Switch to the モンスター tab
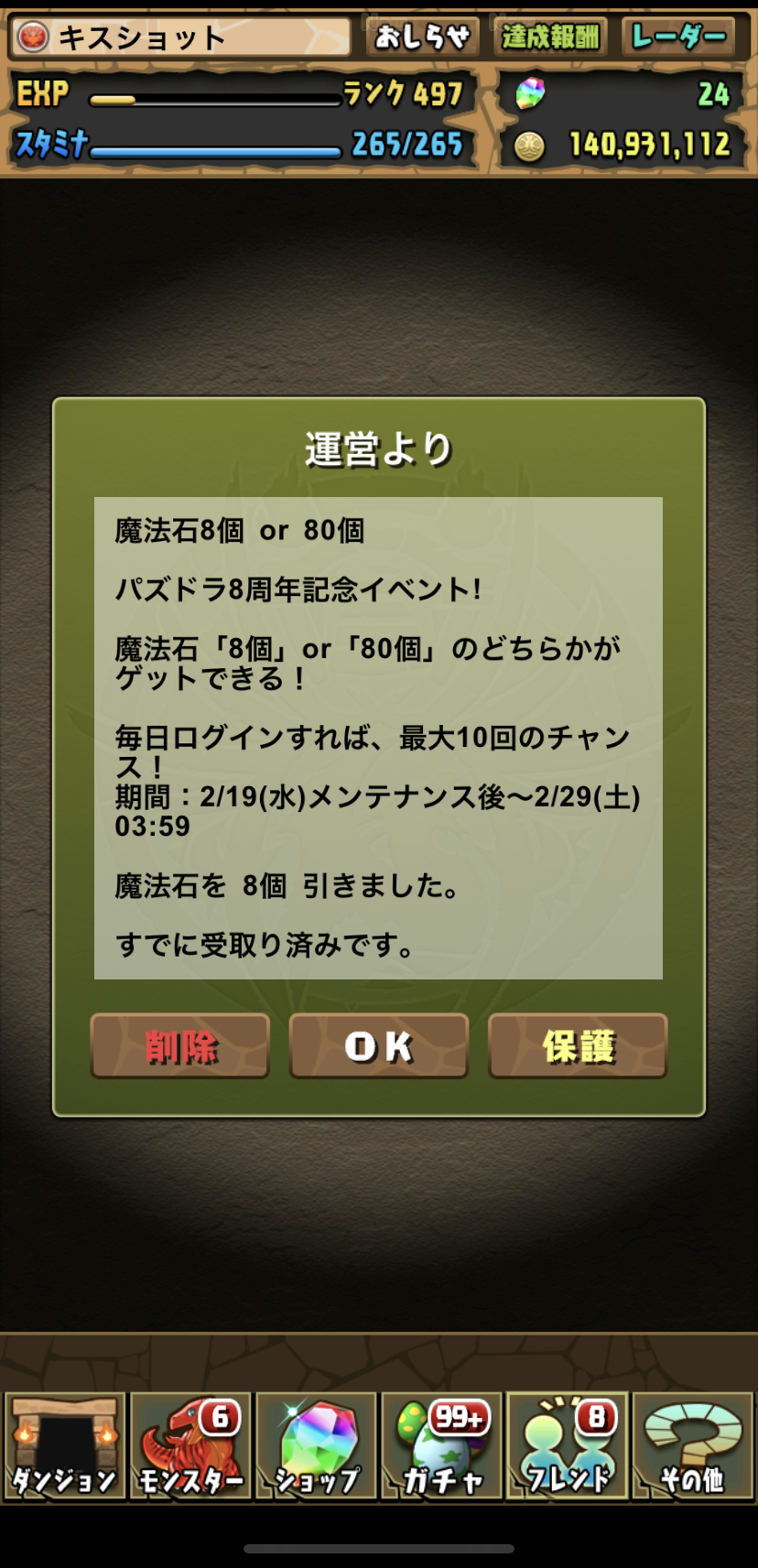The image size is (758, 1568). 190,1446
